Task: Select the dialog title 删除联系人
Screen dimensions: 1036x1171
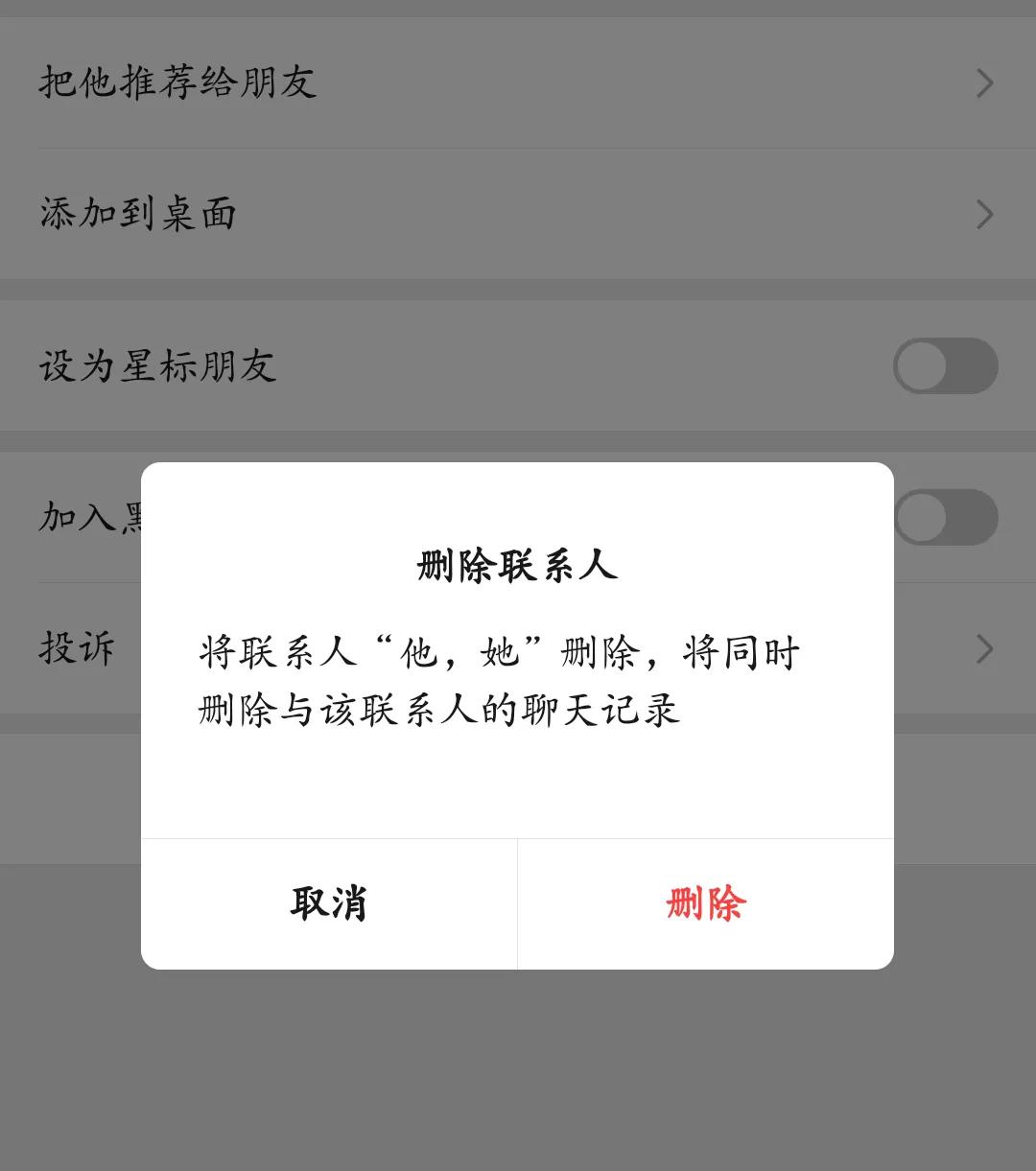Action: (517, 566)
